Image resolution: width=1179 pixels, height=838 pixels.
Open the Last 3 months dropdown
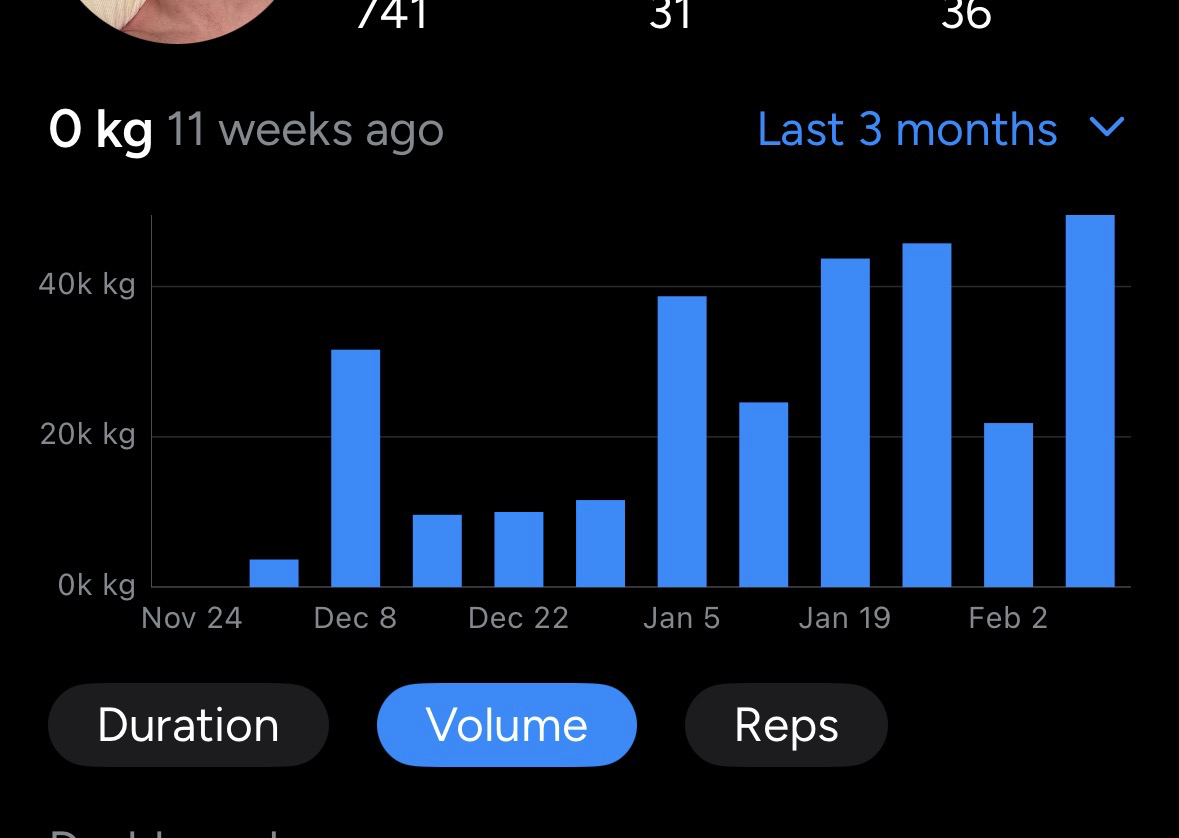click(x=939, y=130)
